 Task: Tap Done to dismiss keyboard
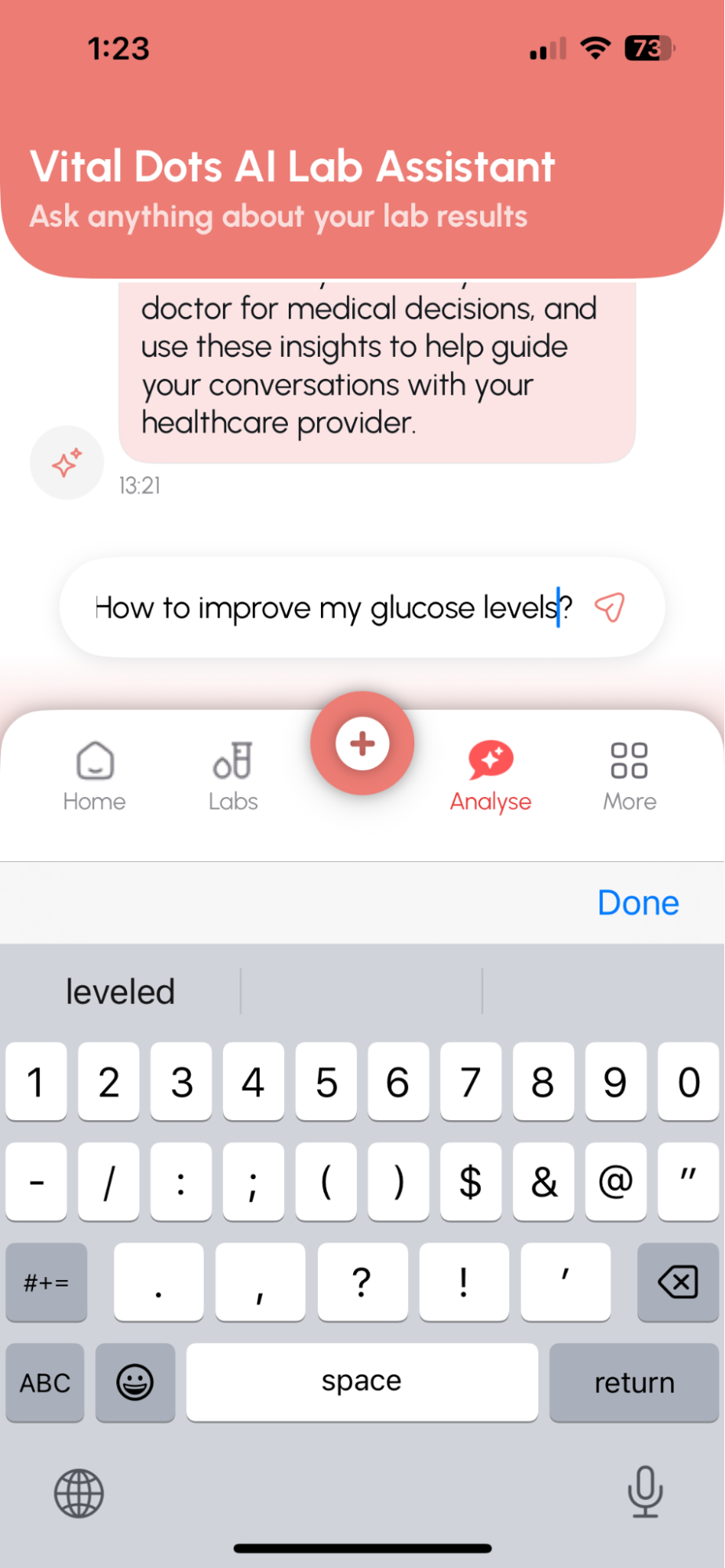click(x=637, y=903)
